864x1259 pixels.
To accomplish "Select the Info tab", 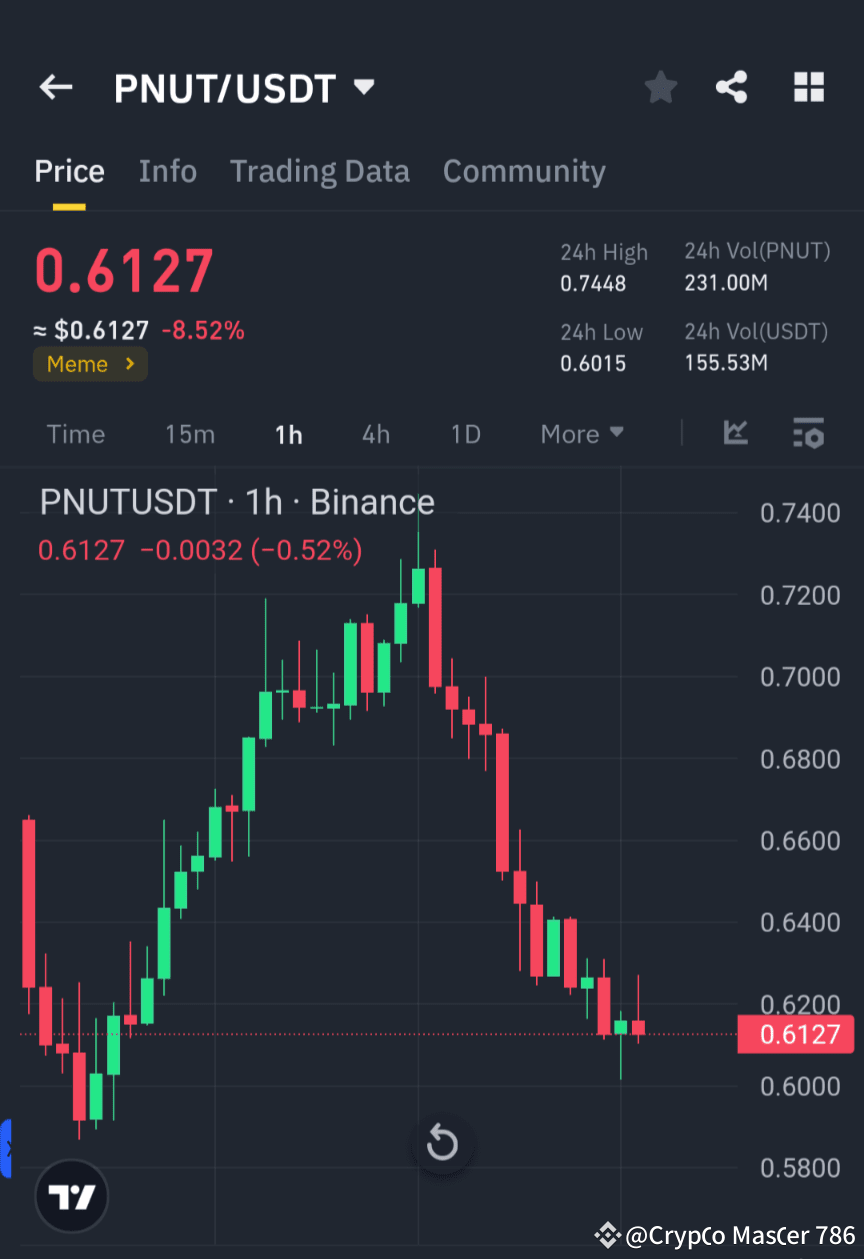I will pos(167,171).
